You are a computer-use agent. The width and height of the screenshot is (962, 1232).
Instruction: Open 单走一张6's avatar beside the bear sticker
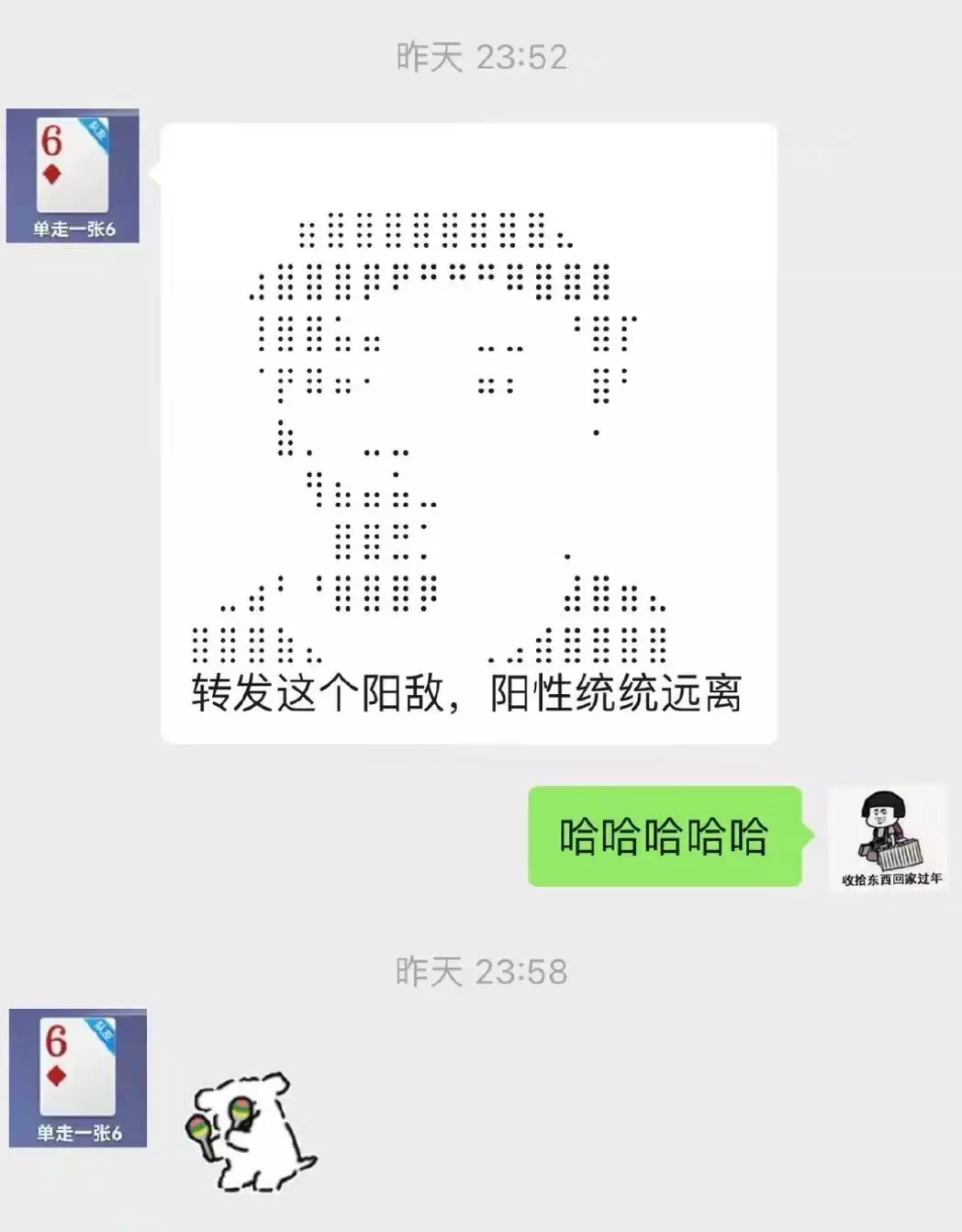[78, 1078]
